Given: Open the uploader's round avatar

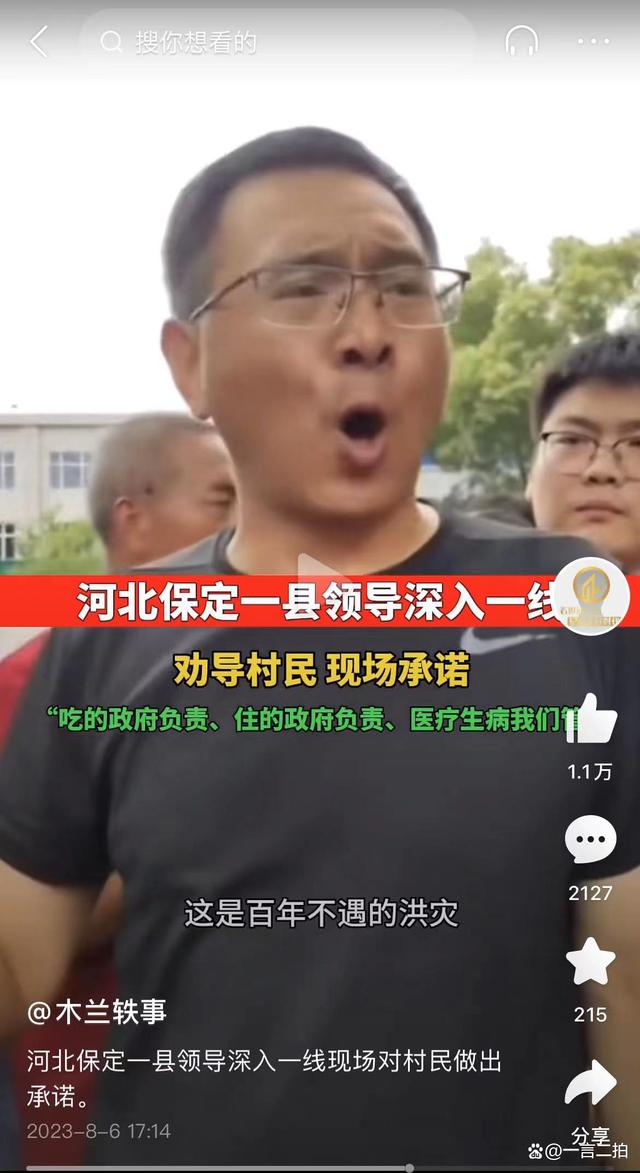Looking at the screenshot, I should pyautogui.click(x=591, y=596).
